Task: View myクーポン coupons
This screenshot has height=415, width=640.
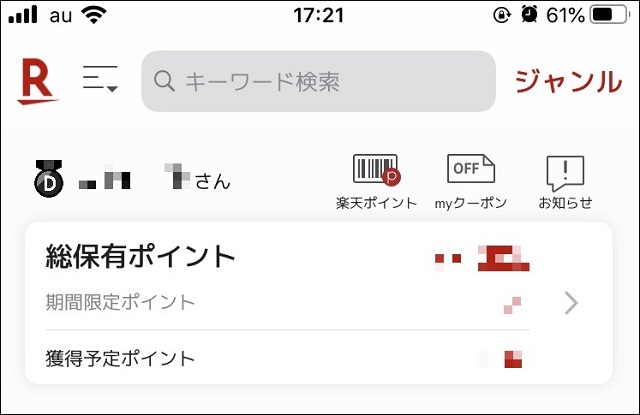Action: (x=470, y=181)
